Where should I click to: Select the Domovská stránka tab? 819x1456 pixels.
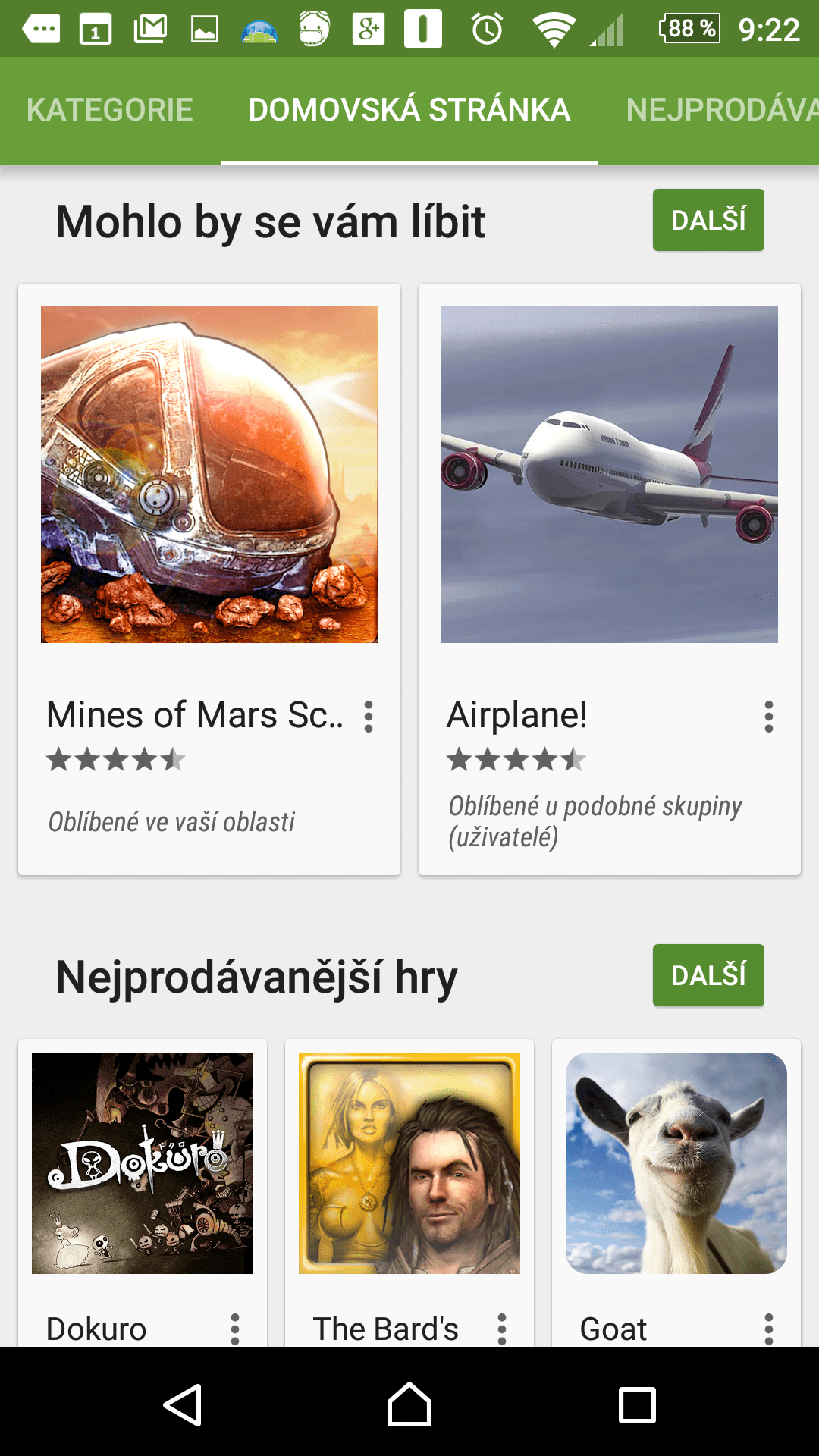409,110
